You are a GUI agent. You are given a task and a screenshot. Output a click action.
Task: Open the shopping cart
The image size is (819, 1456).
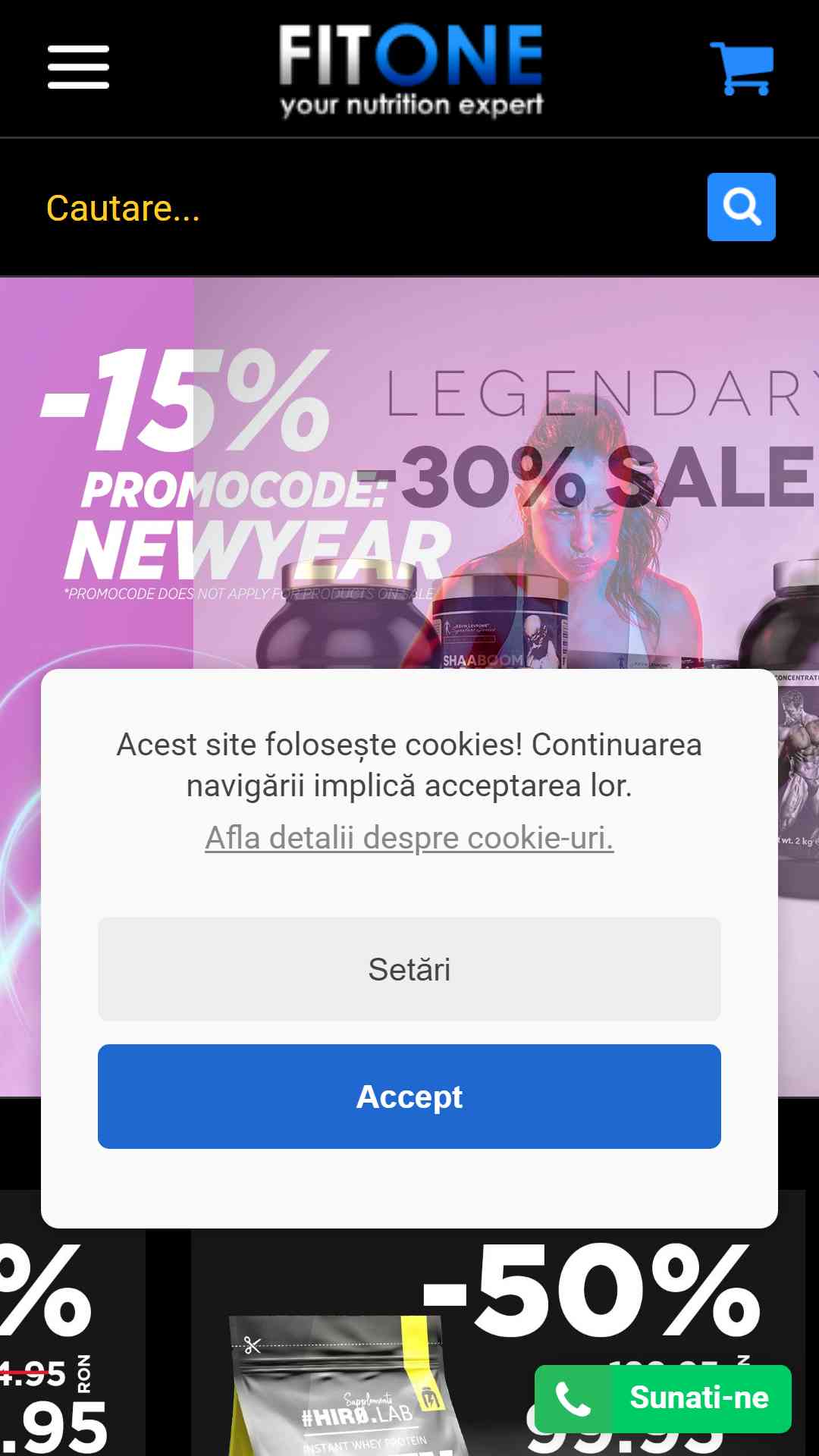click(742, 68)
